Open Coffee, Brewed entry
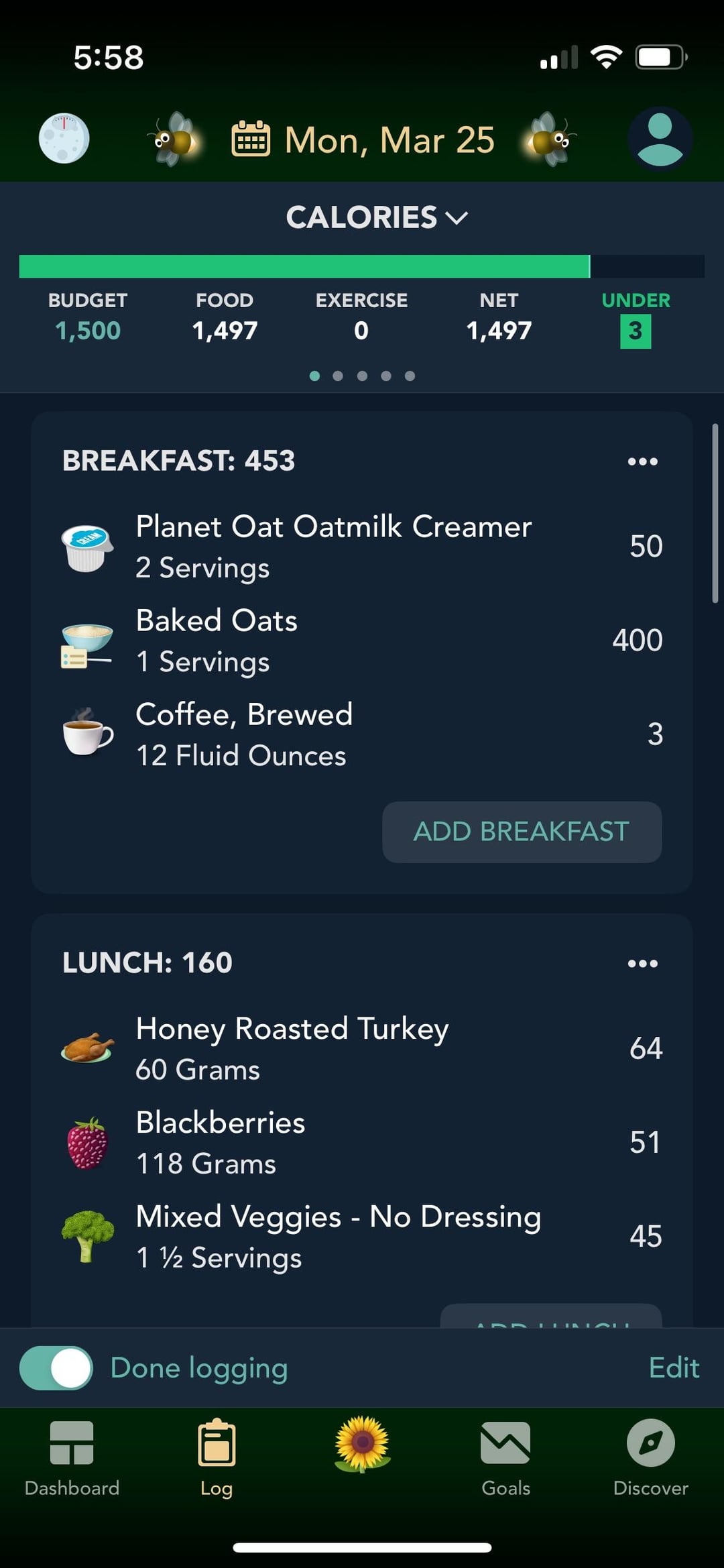724x1568 pixels. (362, 734)
